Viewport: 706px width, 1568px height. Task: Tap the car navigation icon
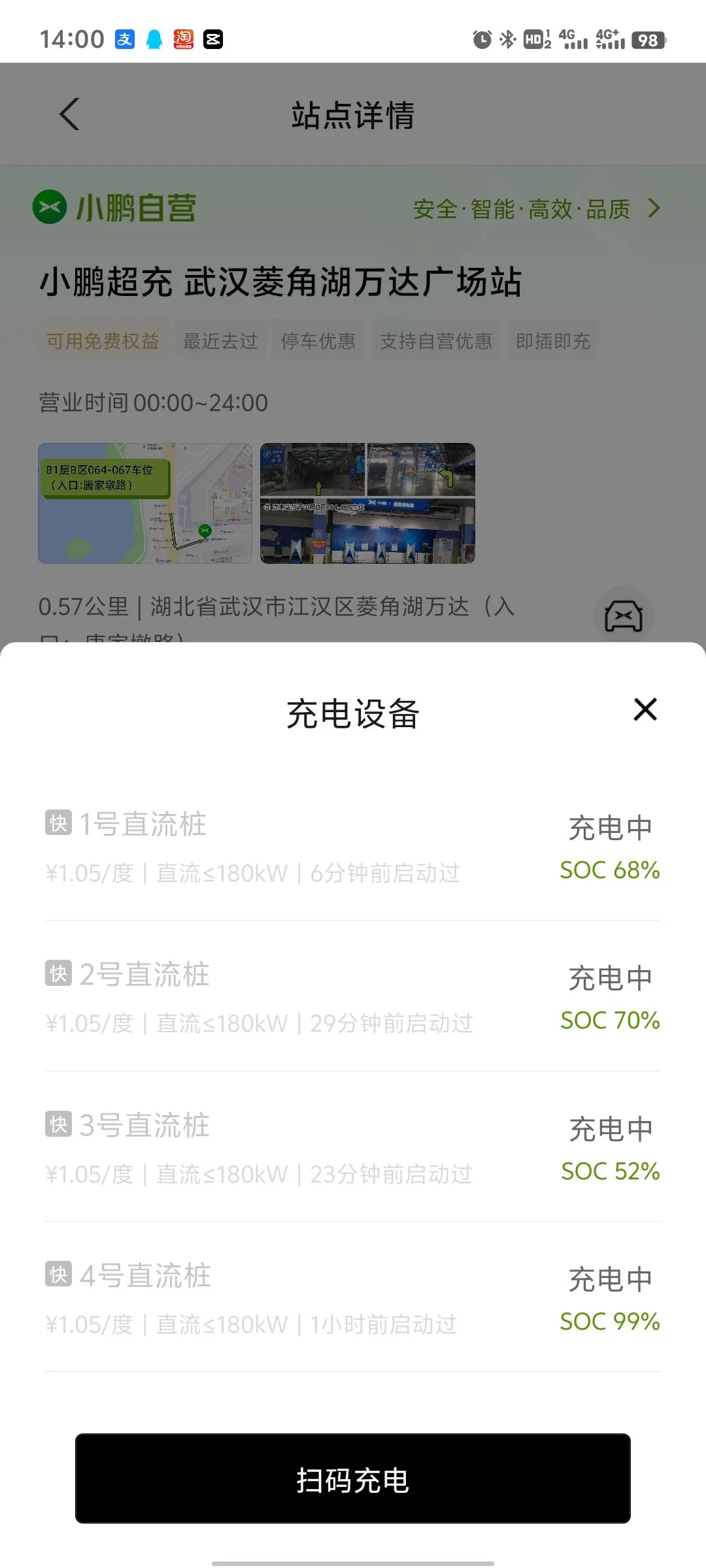[x=623, y=616]
